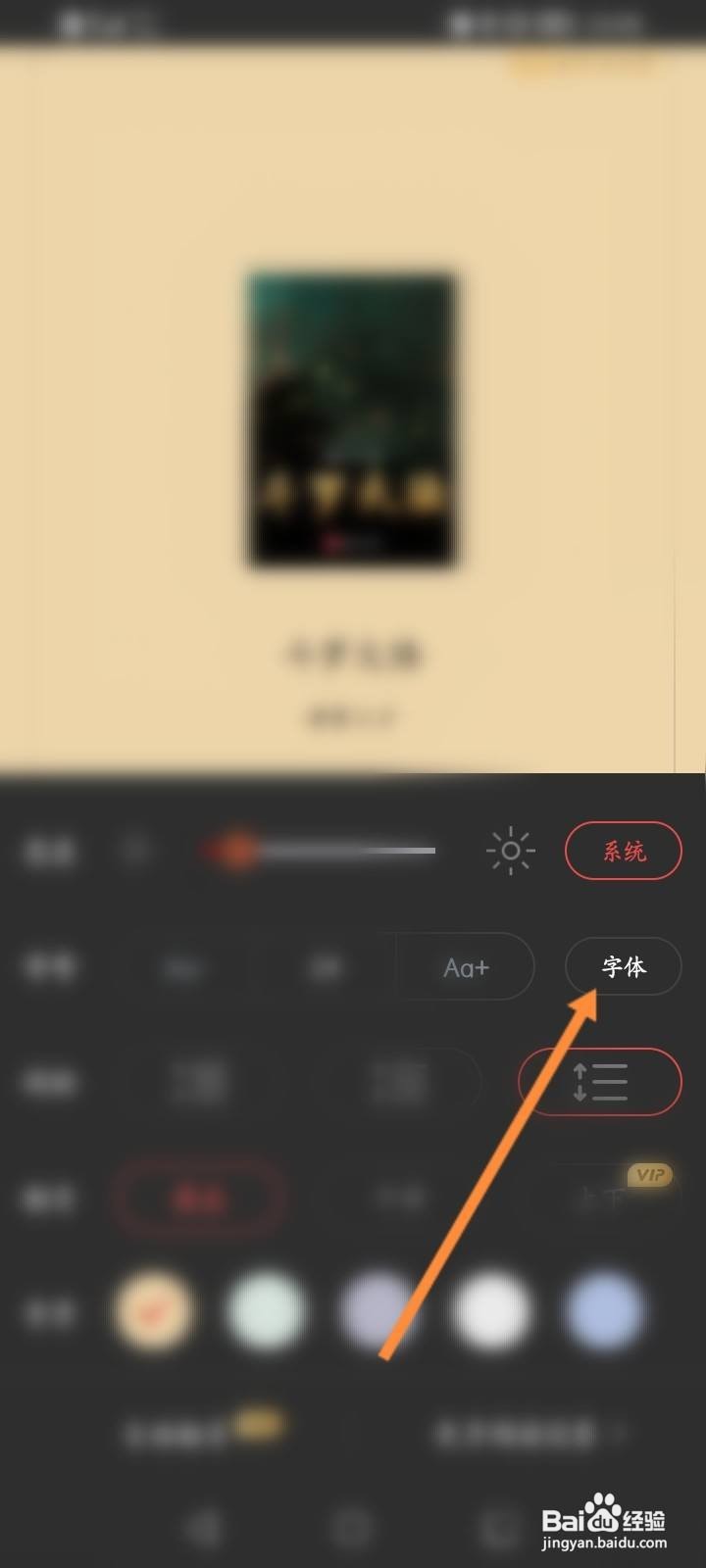Select the white background swatch
The width and height of the screenshot is (706, 1568).
point(490,1310)
